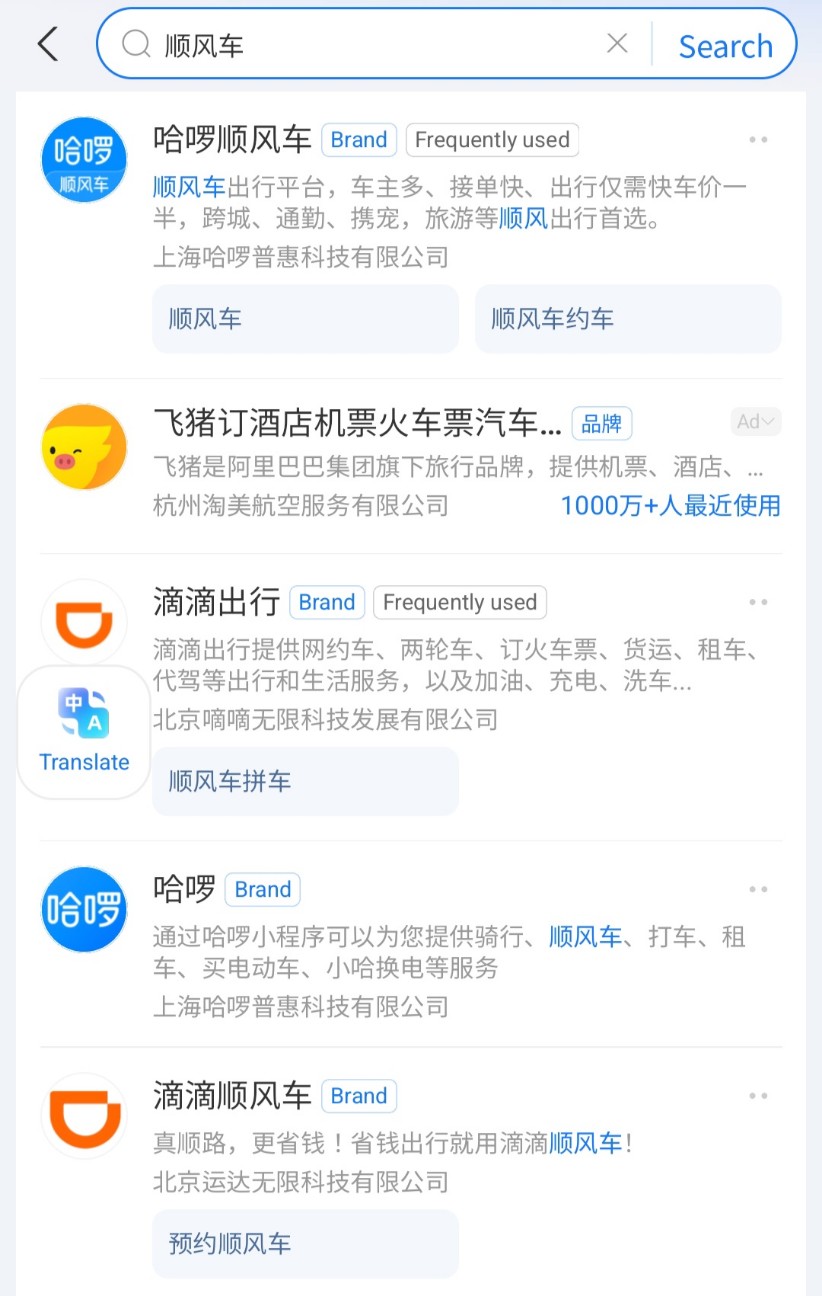This screenshot has height=1296, width=822.
Task: Select the 顺风车 shortcut chip
Action: point(305,319)
